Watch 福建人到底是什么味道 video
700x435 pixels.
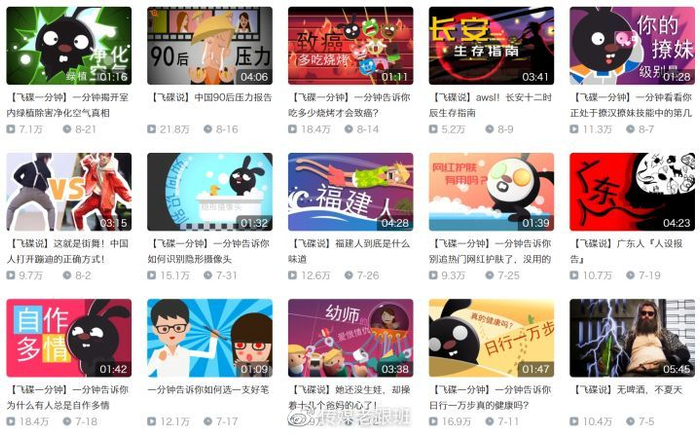(350, 192)
